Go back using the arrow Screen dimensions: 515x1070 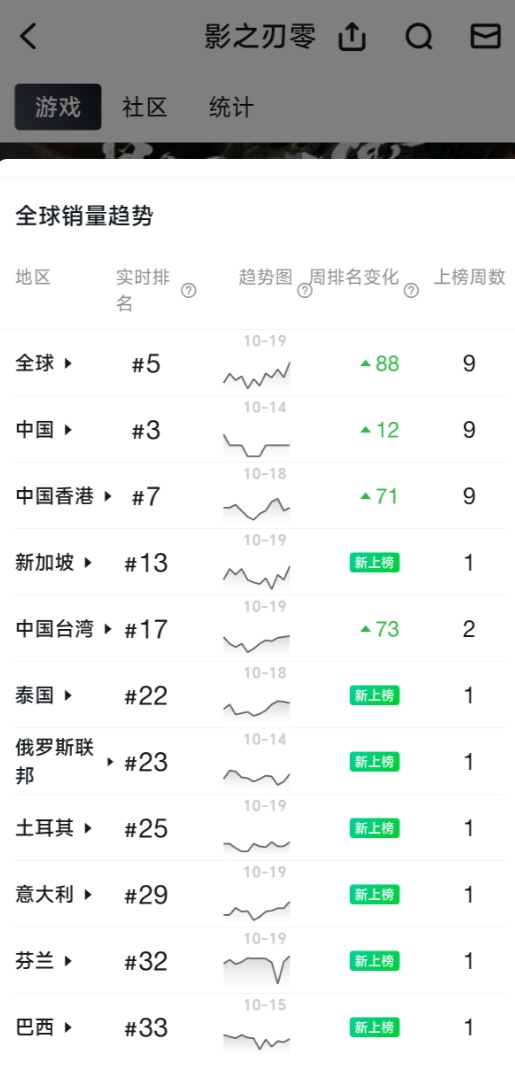28,36
